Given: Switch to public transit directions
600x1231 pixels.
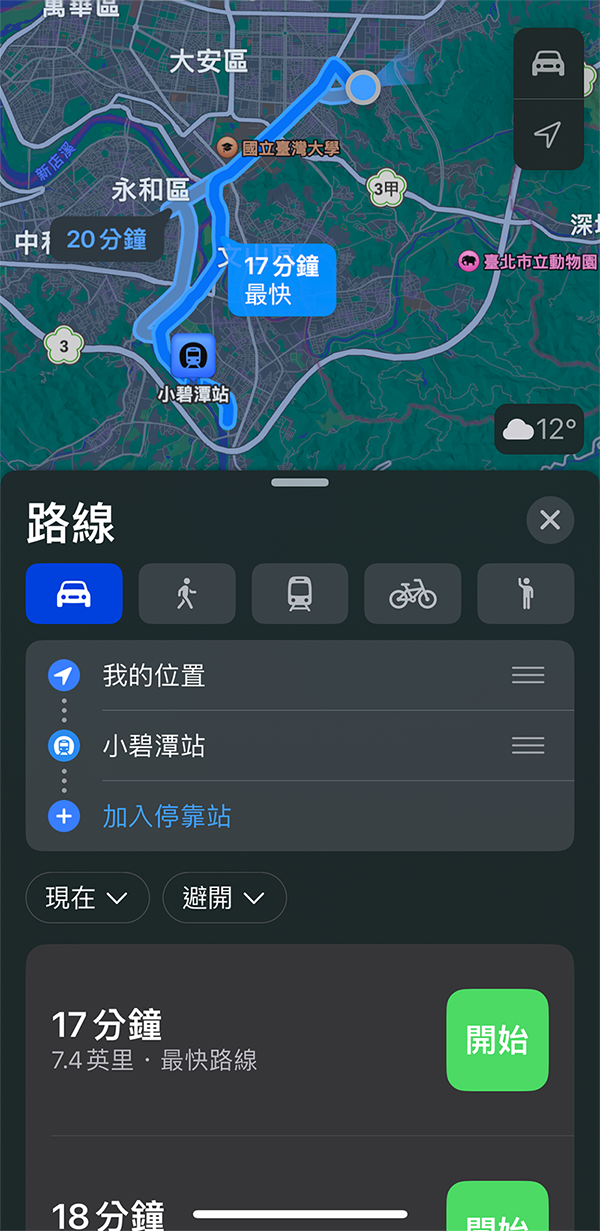Looking at the screenshot, I should pos(300,594).
